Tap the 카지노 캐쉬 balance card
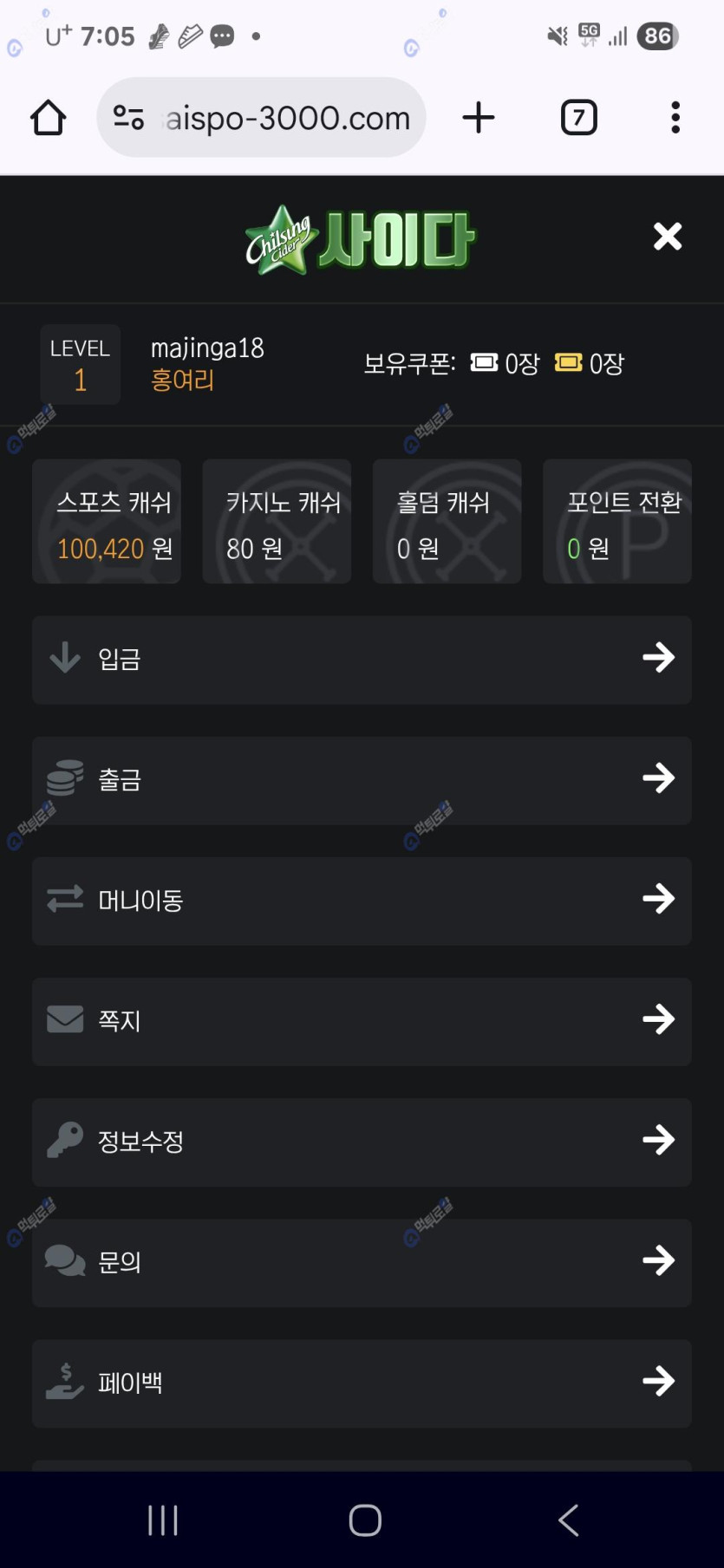Viewport: 724px width, 1568px height. point(277,521)
